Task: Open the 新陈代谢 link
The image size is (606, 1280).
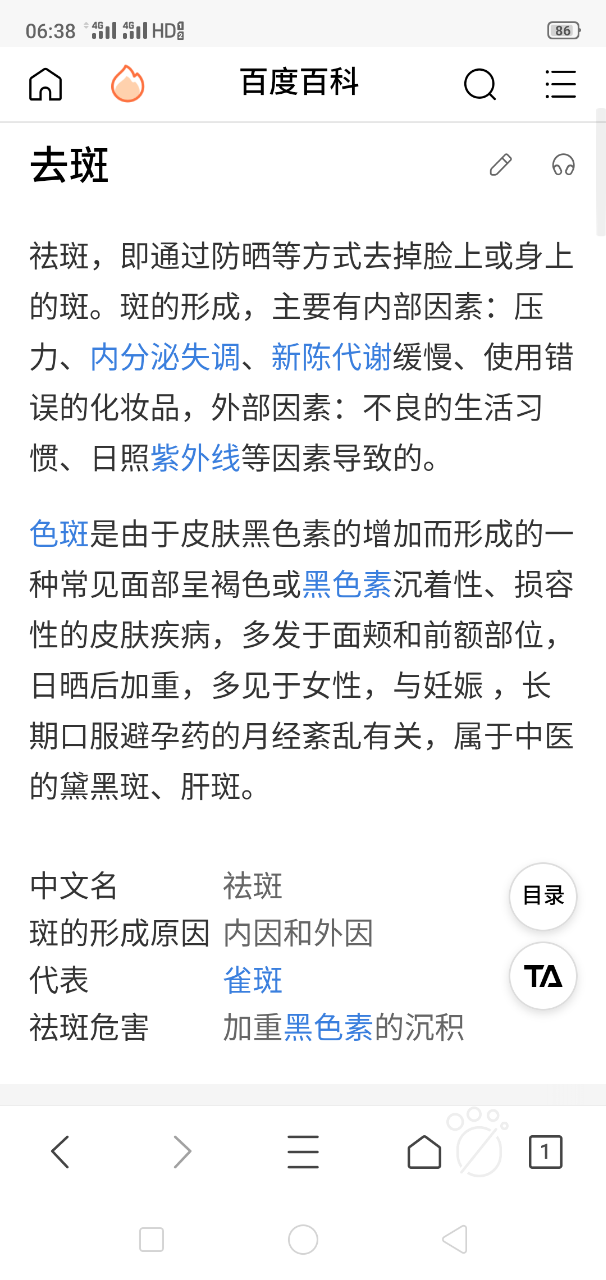Action: click(x=331, y=357)
